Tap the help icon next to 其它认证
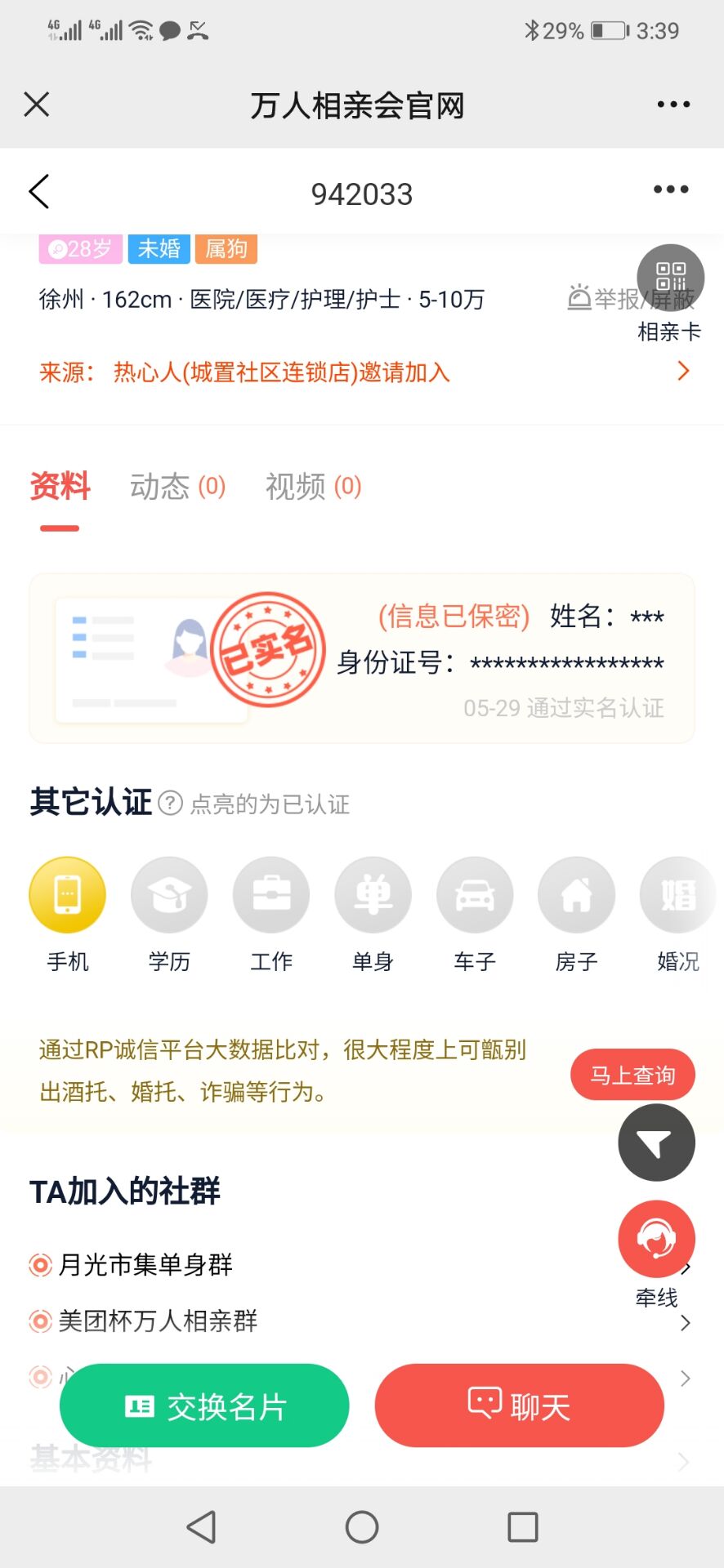This screenshot has width=724, height=1568. tap(170, 804)
